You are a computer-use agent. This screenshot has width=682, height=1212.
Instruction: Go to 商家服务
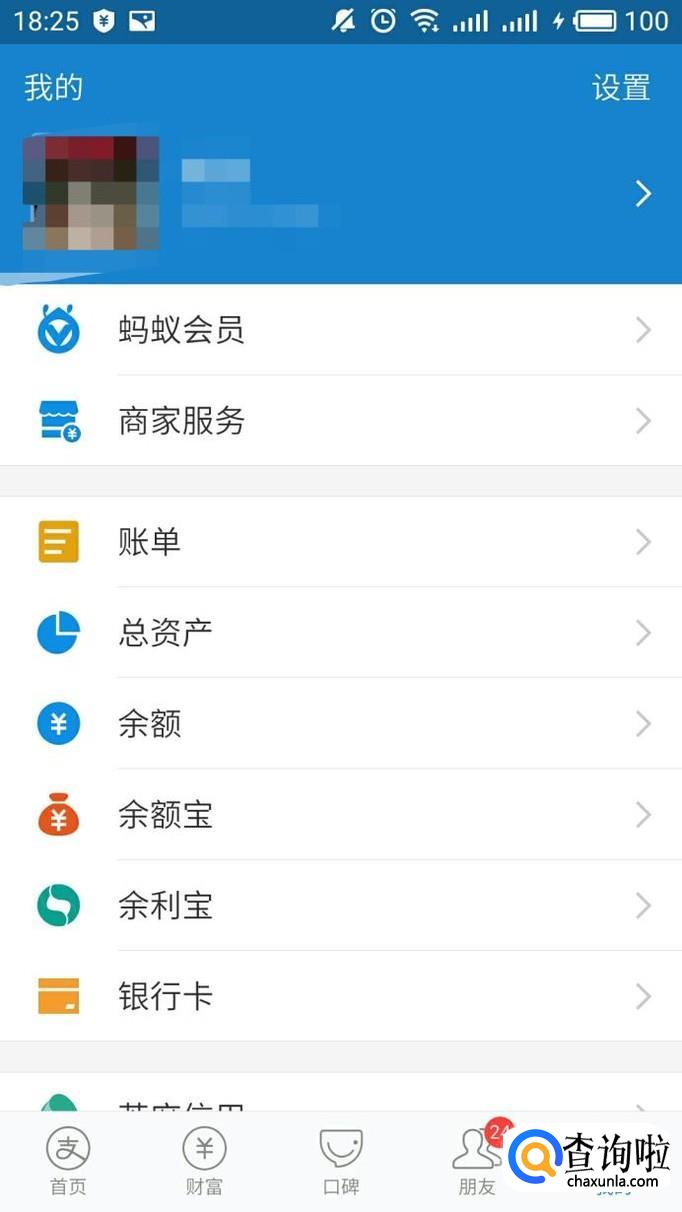340,421
